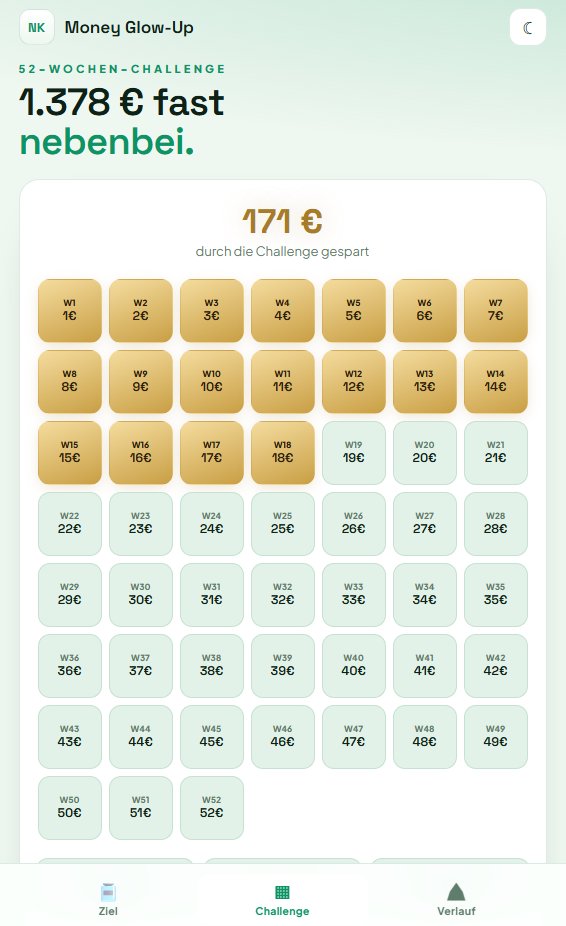Tap the W30 30€ tile
Image resolution: width=566 pixels, height=926 pixels.
[x=141, y=595]
